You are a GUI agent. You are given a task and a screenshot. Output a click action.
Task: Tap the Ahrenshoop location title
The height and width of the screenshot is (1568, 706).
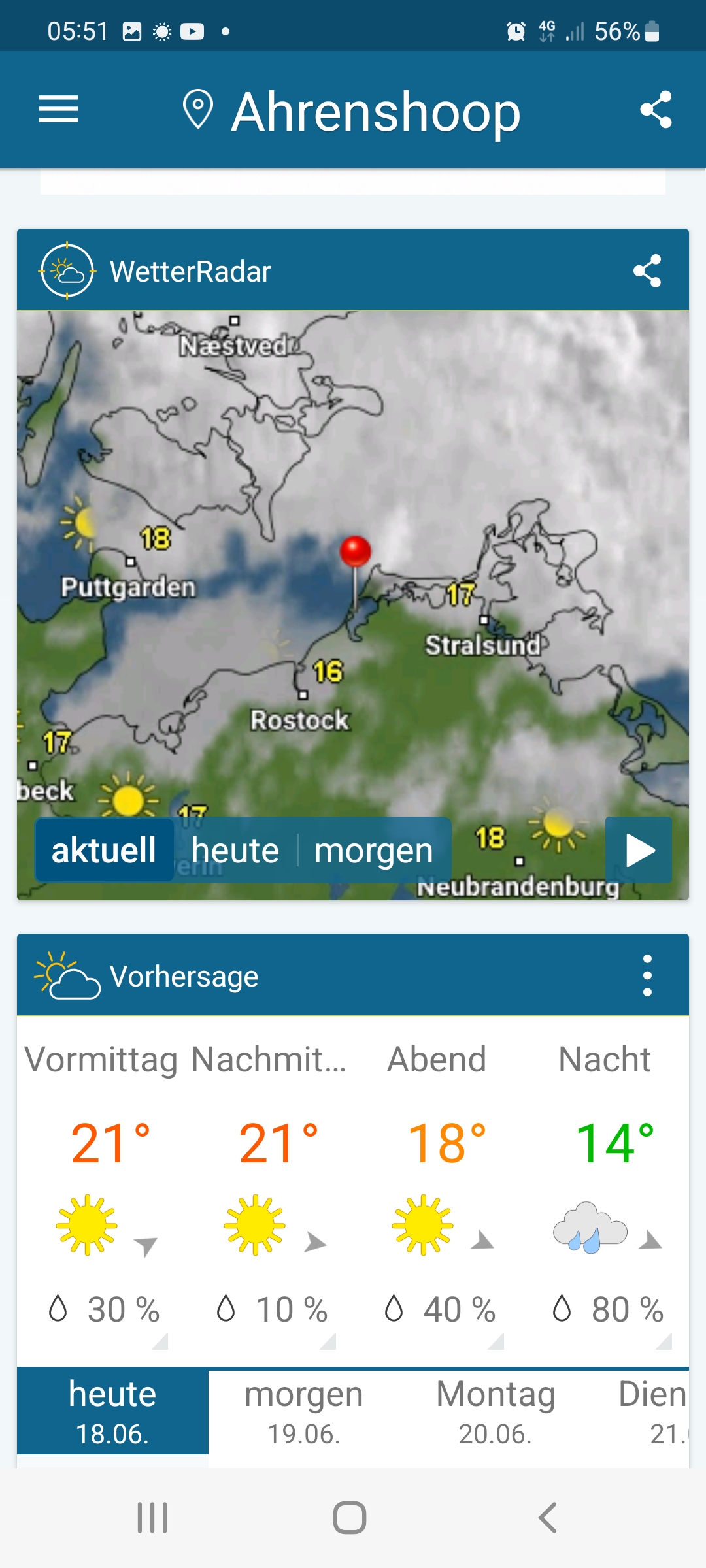pyautogui.click(x=353, y=111)
